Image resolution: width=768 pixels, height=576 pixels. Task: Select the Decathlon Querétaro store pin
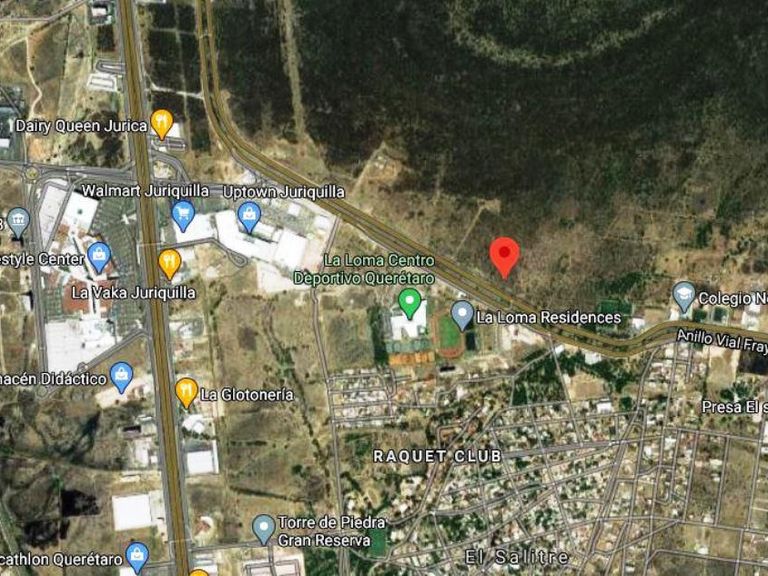138,557
